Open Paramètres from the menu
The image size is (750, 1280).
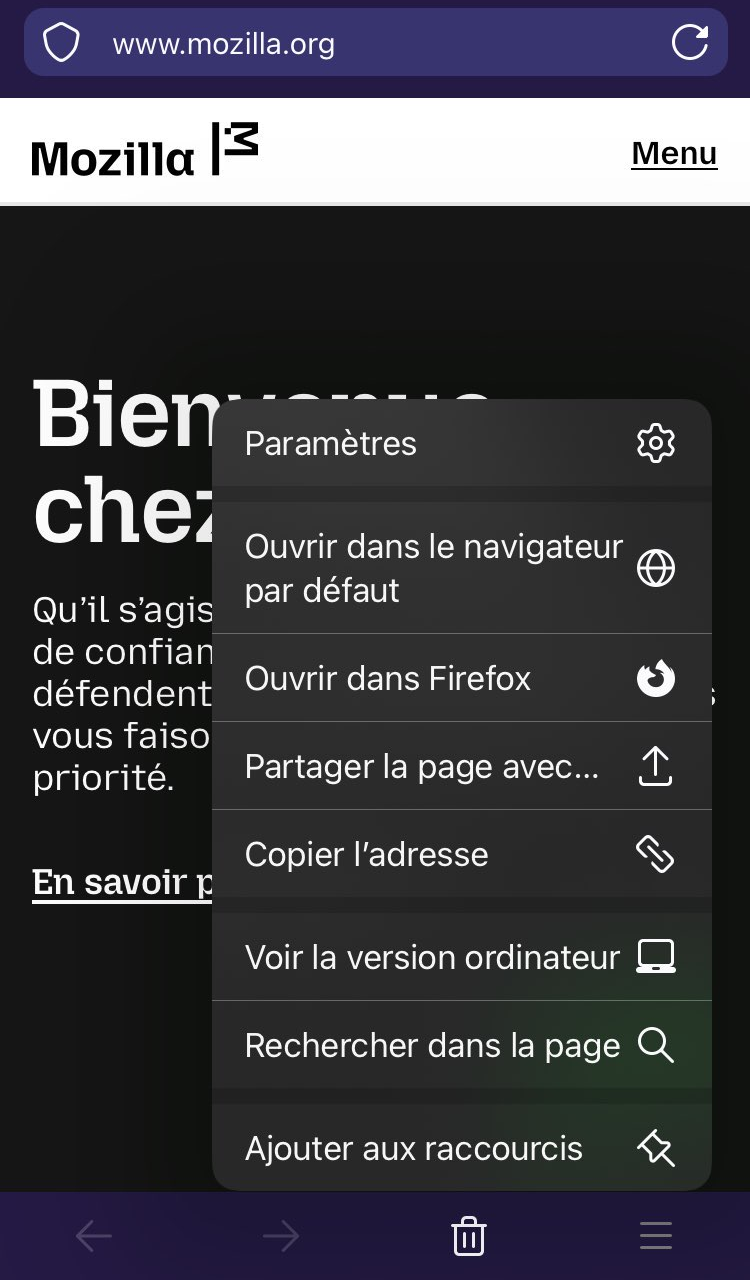click(460, 443)
